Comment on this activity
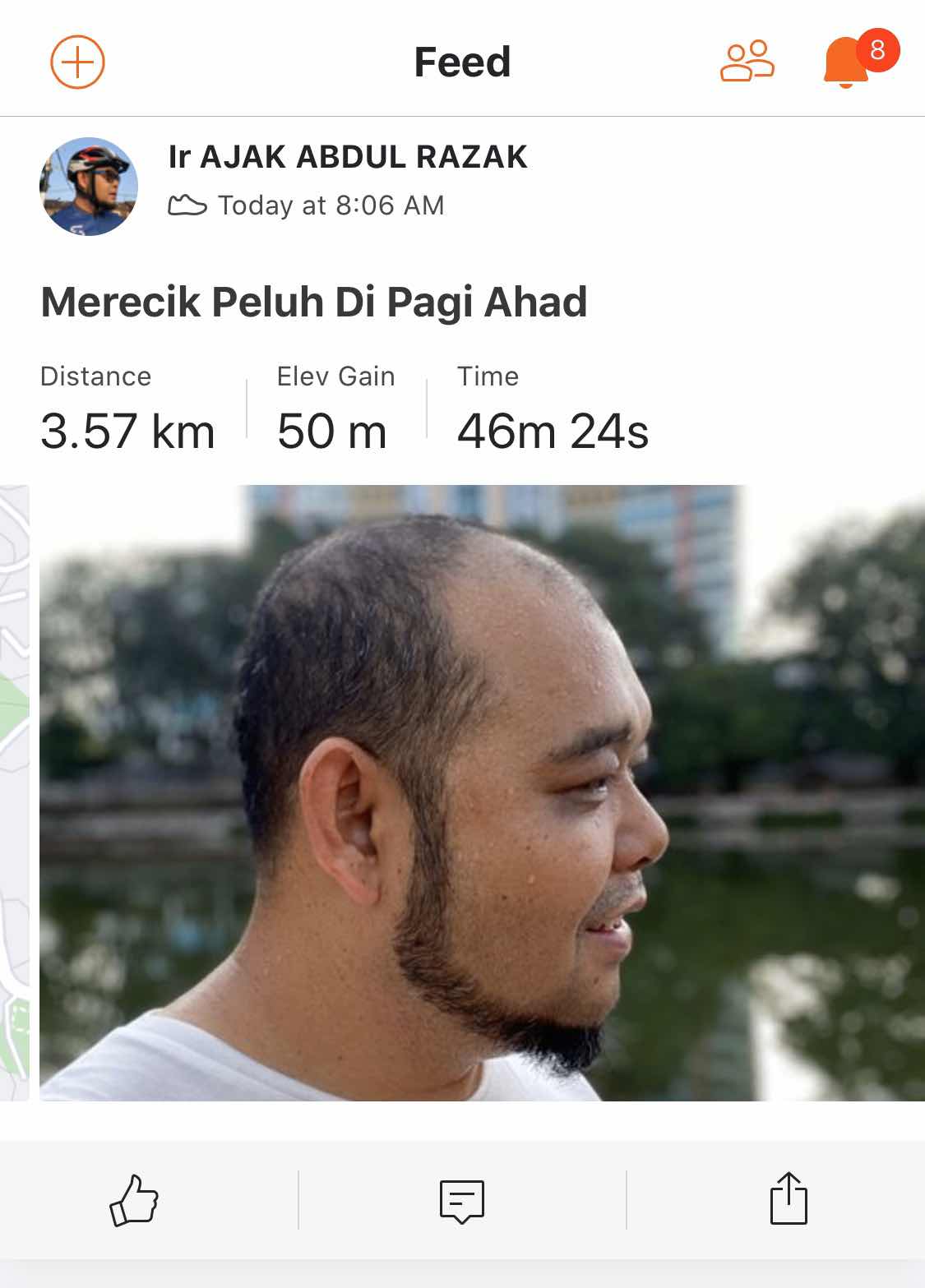Image resolution: width=925 pixels, height=1288 pixels. (462, 1200)
